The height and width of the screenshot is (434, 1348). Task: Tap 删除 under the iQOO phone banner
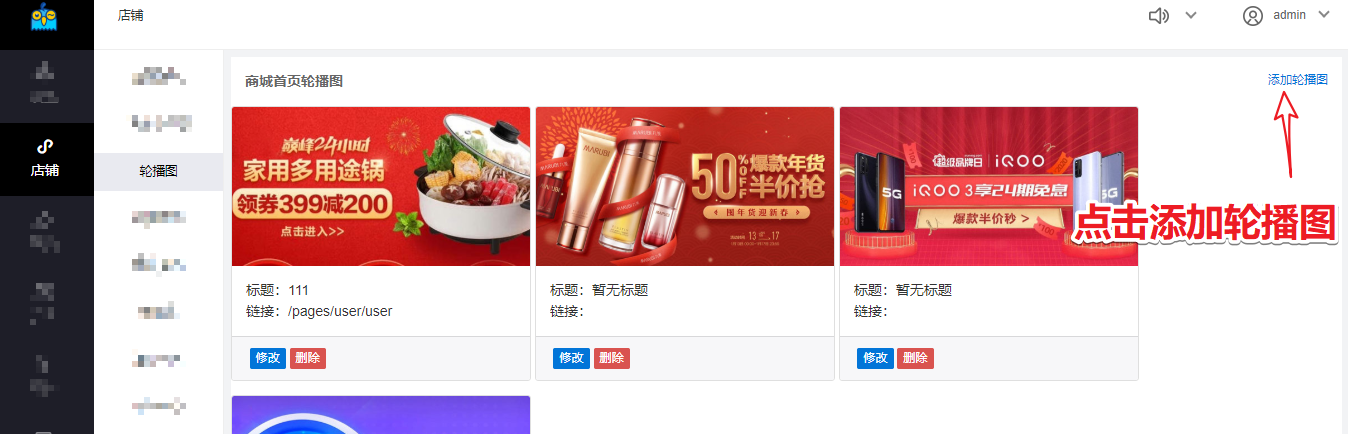pyautogui.click(x=916, y=358)
